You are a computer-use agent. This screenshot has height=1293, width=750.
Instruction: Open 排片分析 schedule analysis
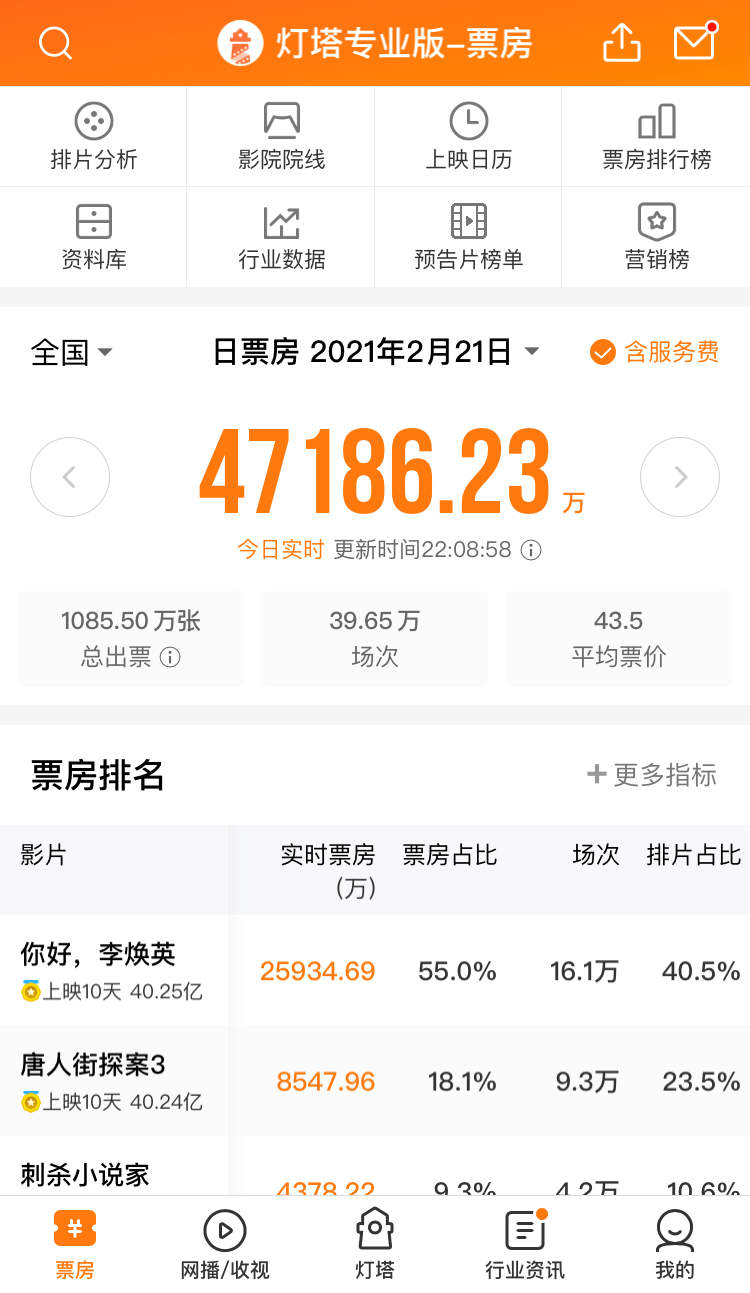pyautogui.click(x=94, y=137)
